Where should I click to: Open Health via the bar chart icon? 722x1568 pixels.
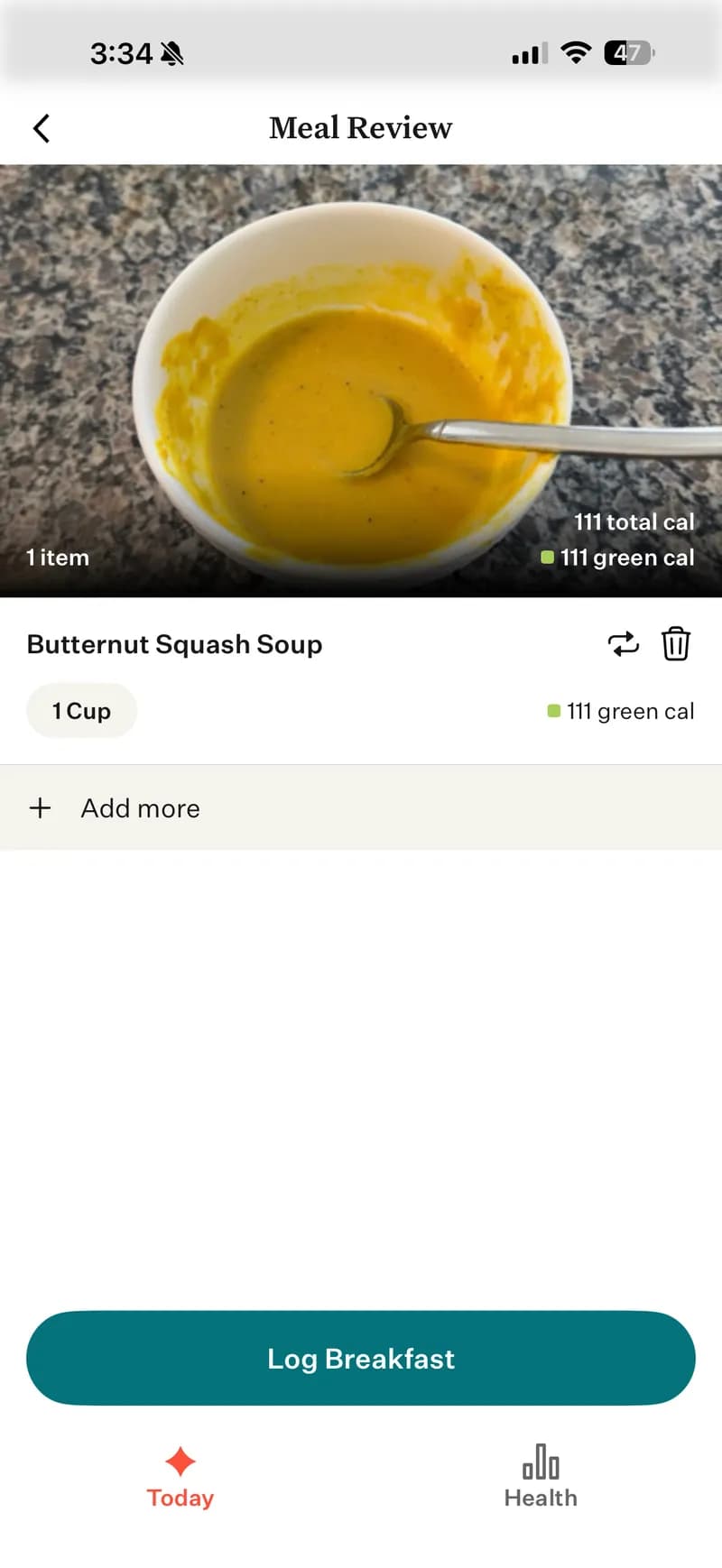(x=541, y=1460)
